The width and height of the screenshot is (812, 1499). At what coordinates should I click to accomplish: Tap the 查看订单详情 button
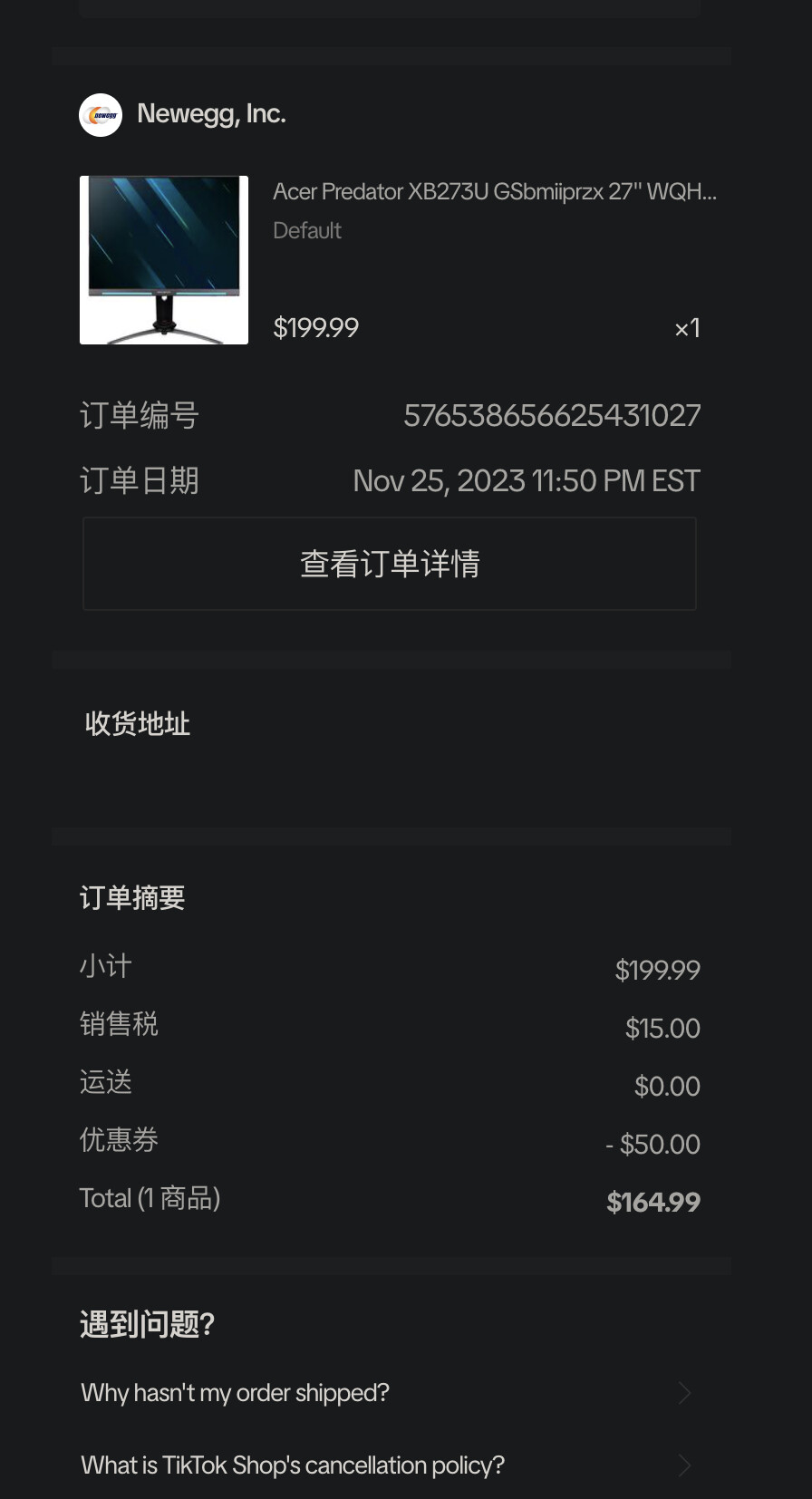pos(390,564)
